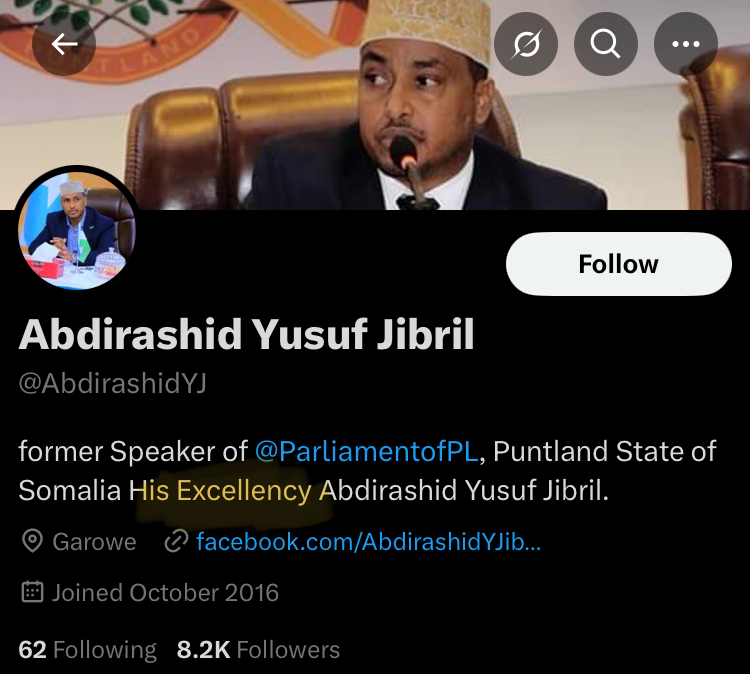The width and height of the screenshot is (750, 674).
Task: Go back using the arrow icon
Action: [x=64, y=44]
